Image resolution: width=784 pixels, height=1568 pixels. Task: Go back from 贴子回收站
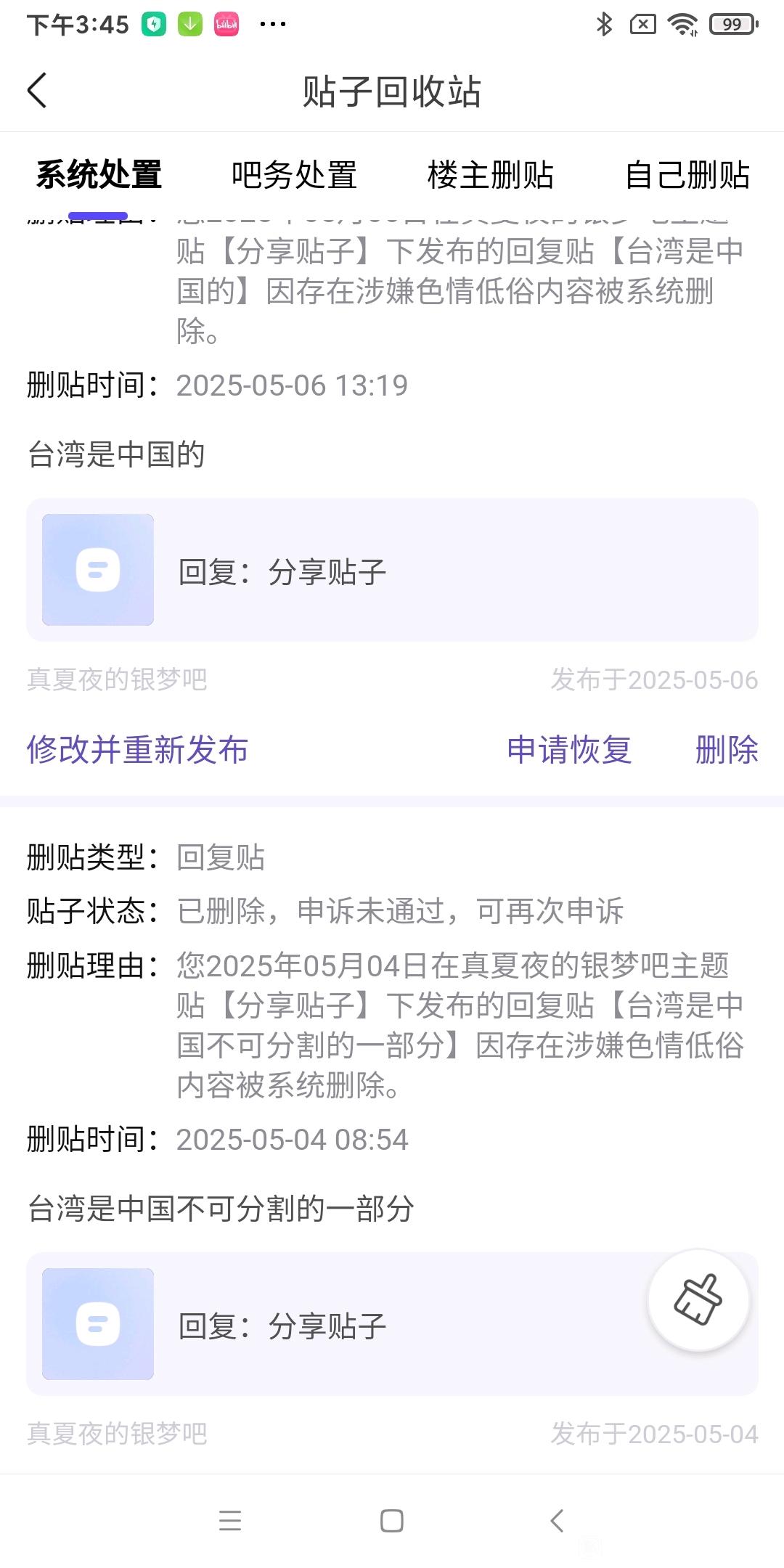pos(38,91)
